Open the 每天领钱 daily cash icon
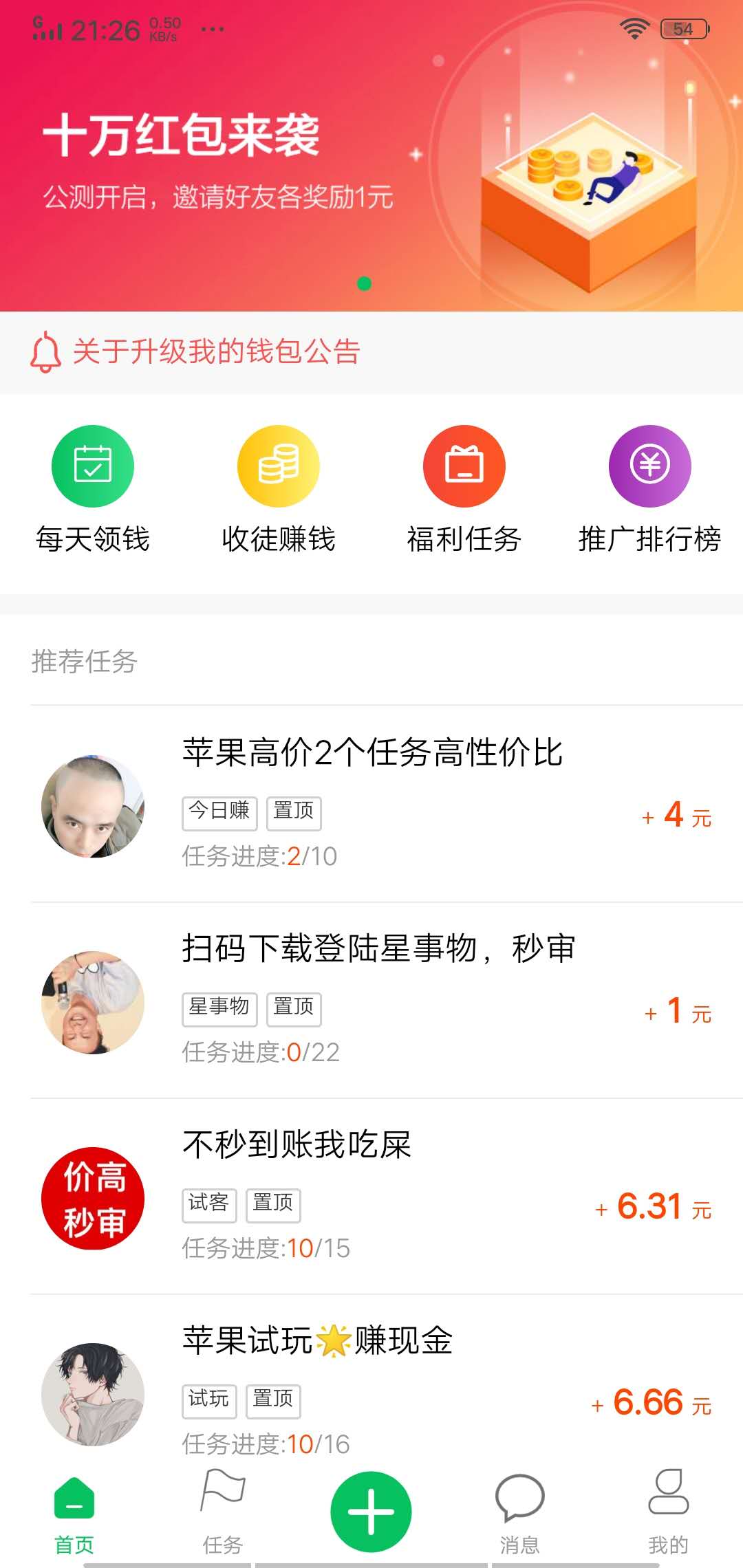 (x=92, y=465)
